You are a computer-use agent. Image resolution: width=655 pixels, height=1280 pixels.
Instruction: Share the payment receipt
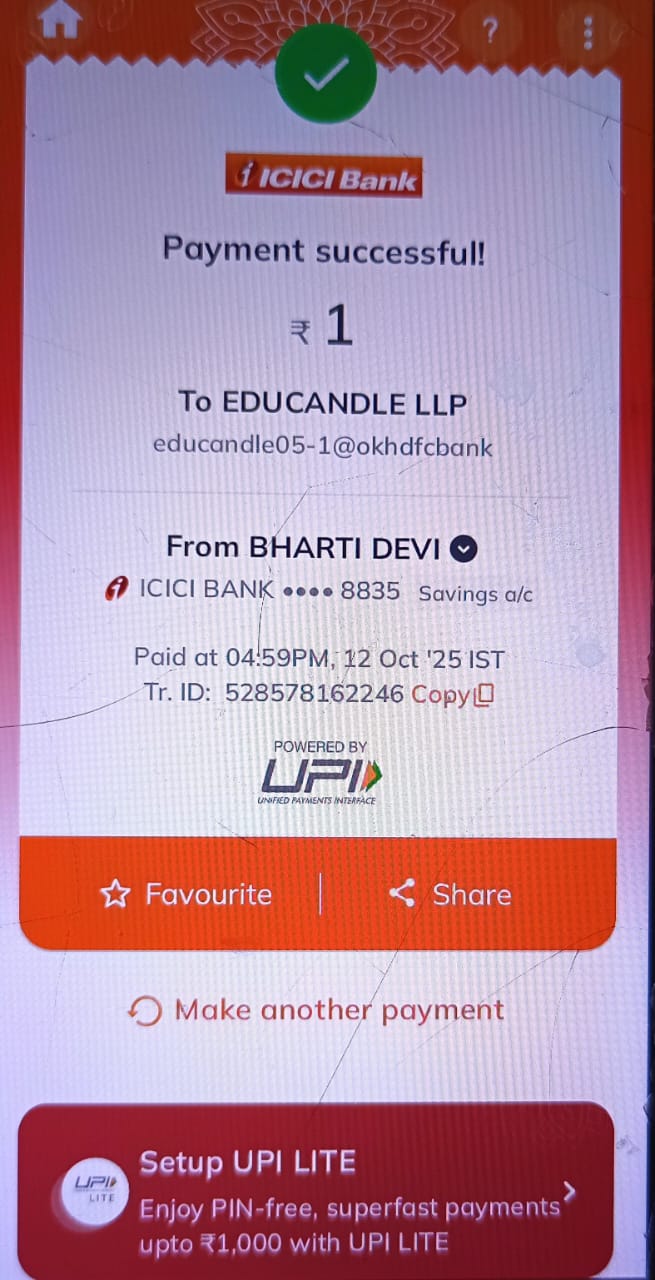click(x=450, y=894)
